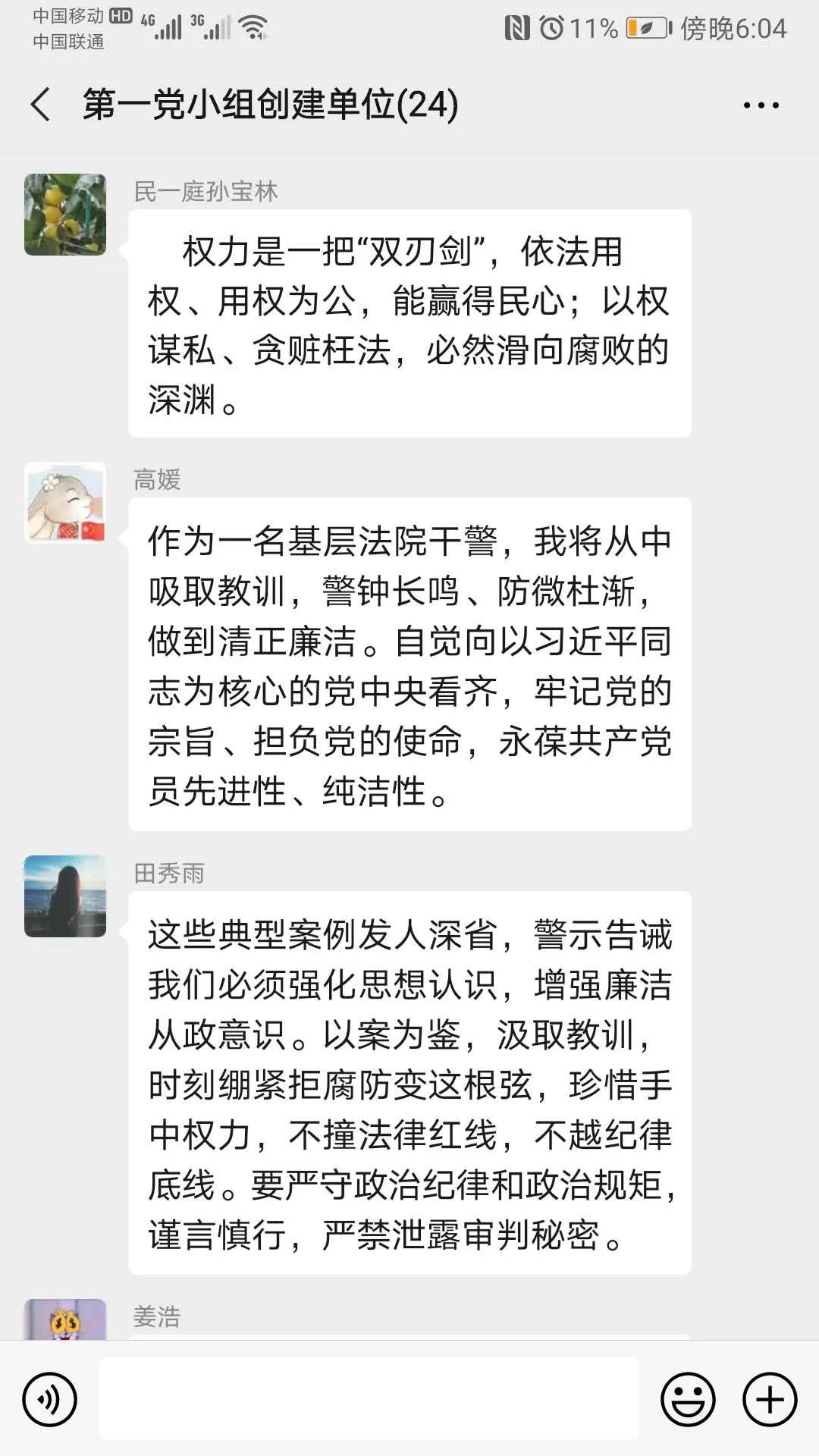
Task: Tap the message input field
Action: pyautogui.click(x=369, y=1398)
